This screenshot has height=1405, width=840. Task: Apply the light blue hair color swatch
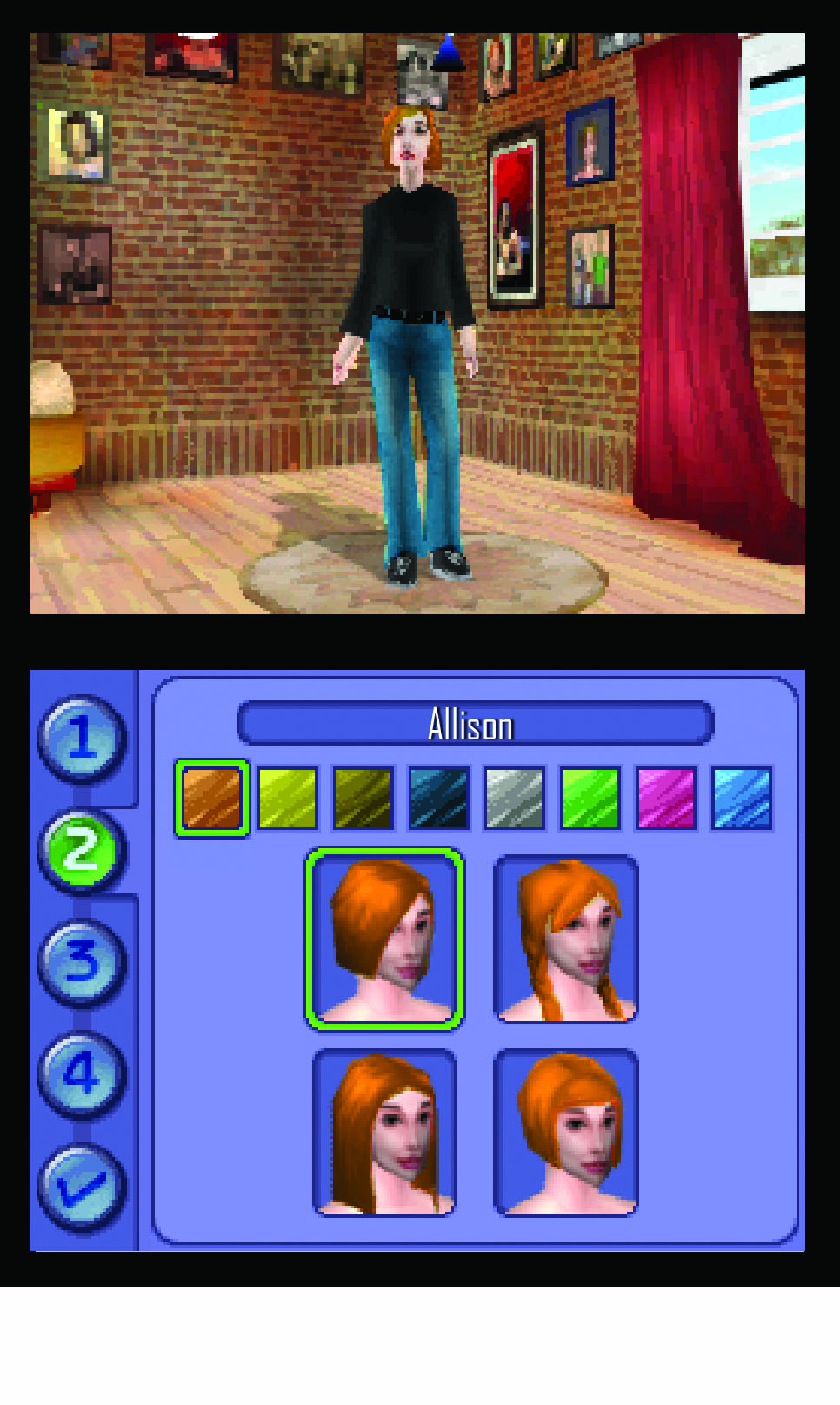coord(742,799)
